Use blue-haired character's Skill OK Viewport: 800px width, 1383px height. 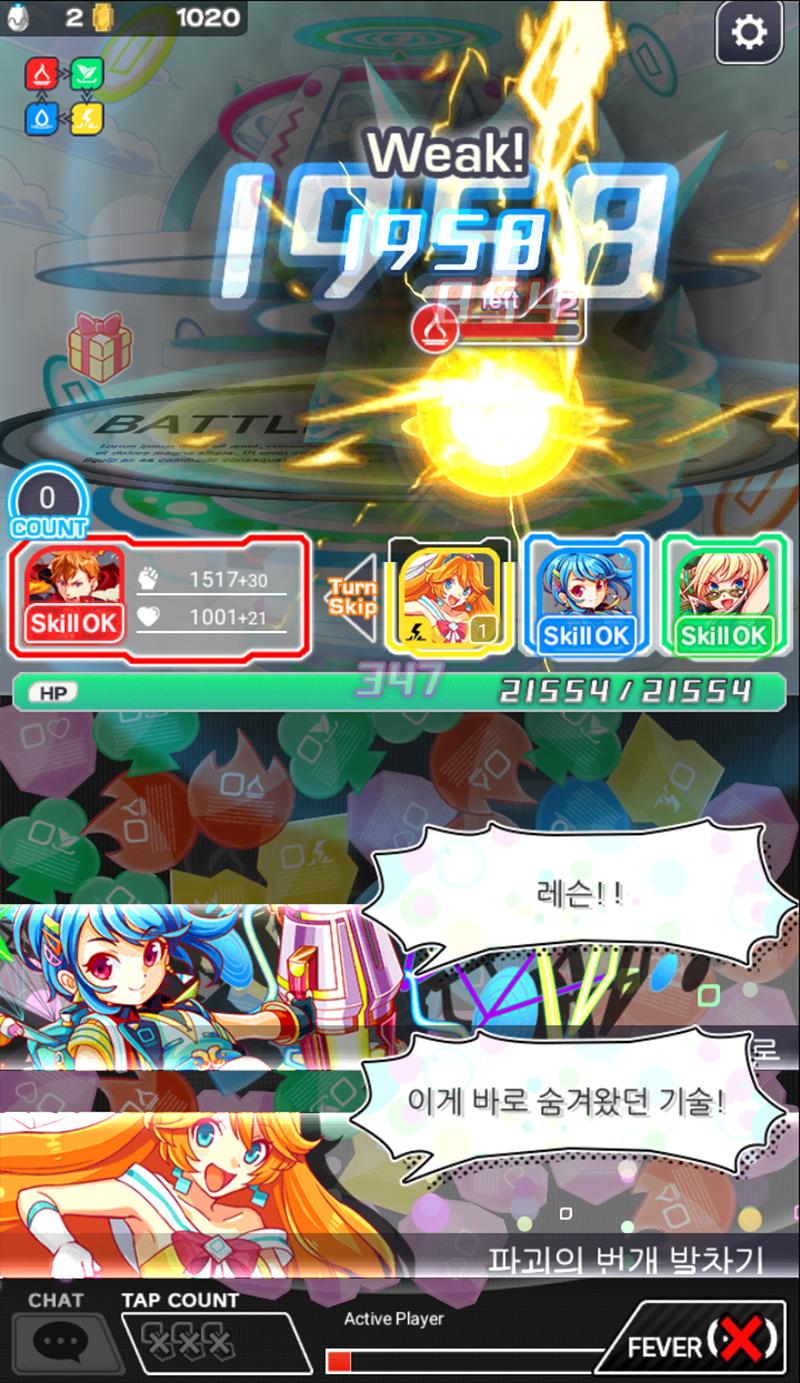tap(586, 596)
